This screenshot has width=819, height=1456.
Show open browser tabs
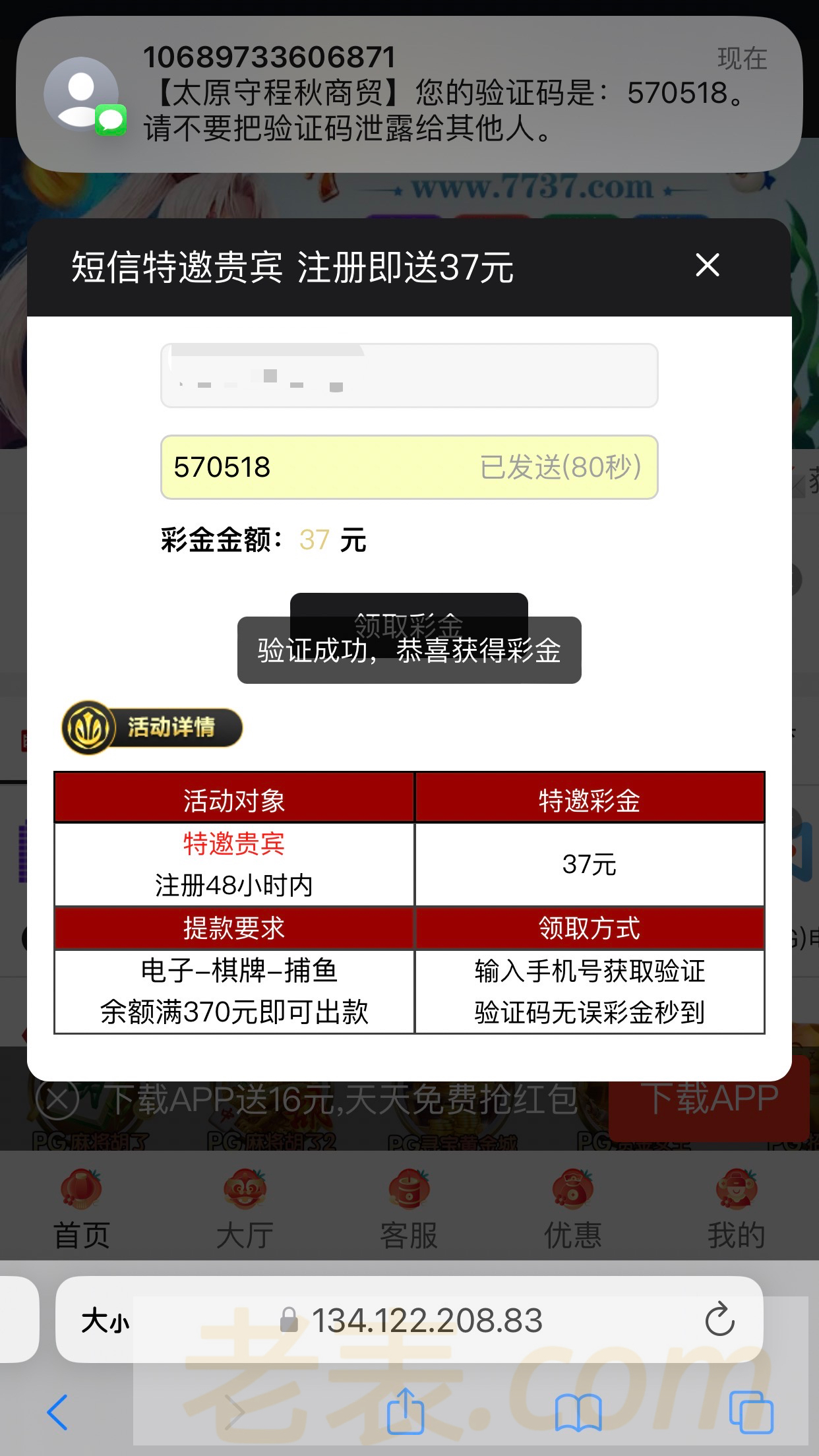750,1412
